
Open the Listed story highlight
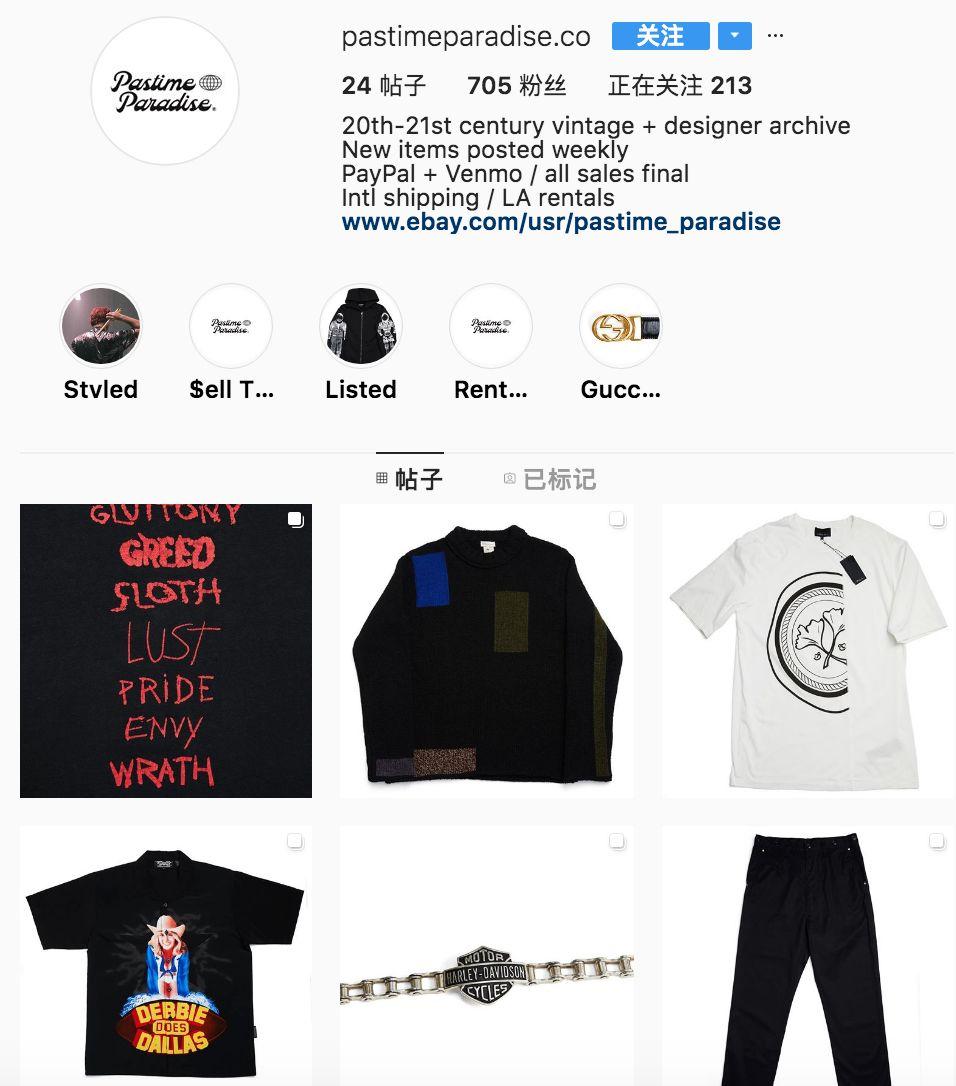pyautogui.click(x=361, y=326)
